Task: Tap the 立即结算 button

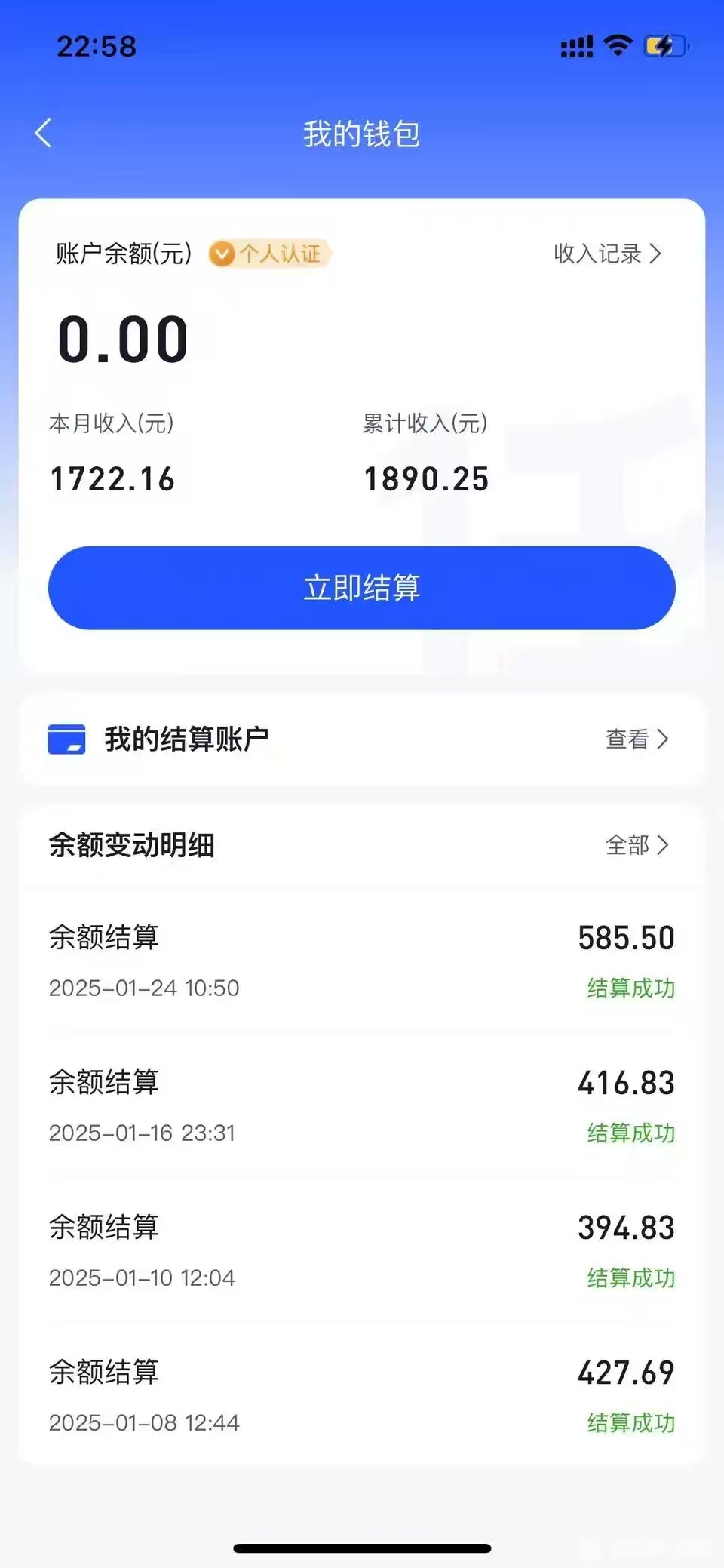Action: click(361, 588)
